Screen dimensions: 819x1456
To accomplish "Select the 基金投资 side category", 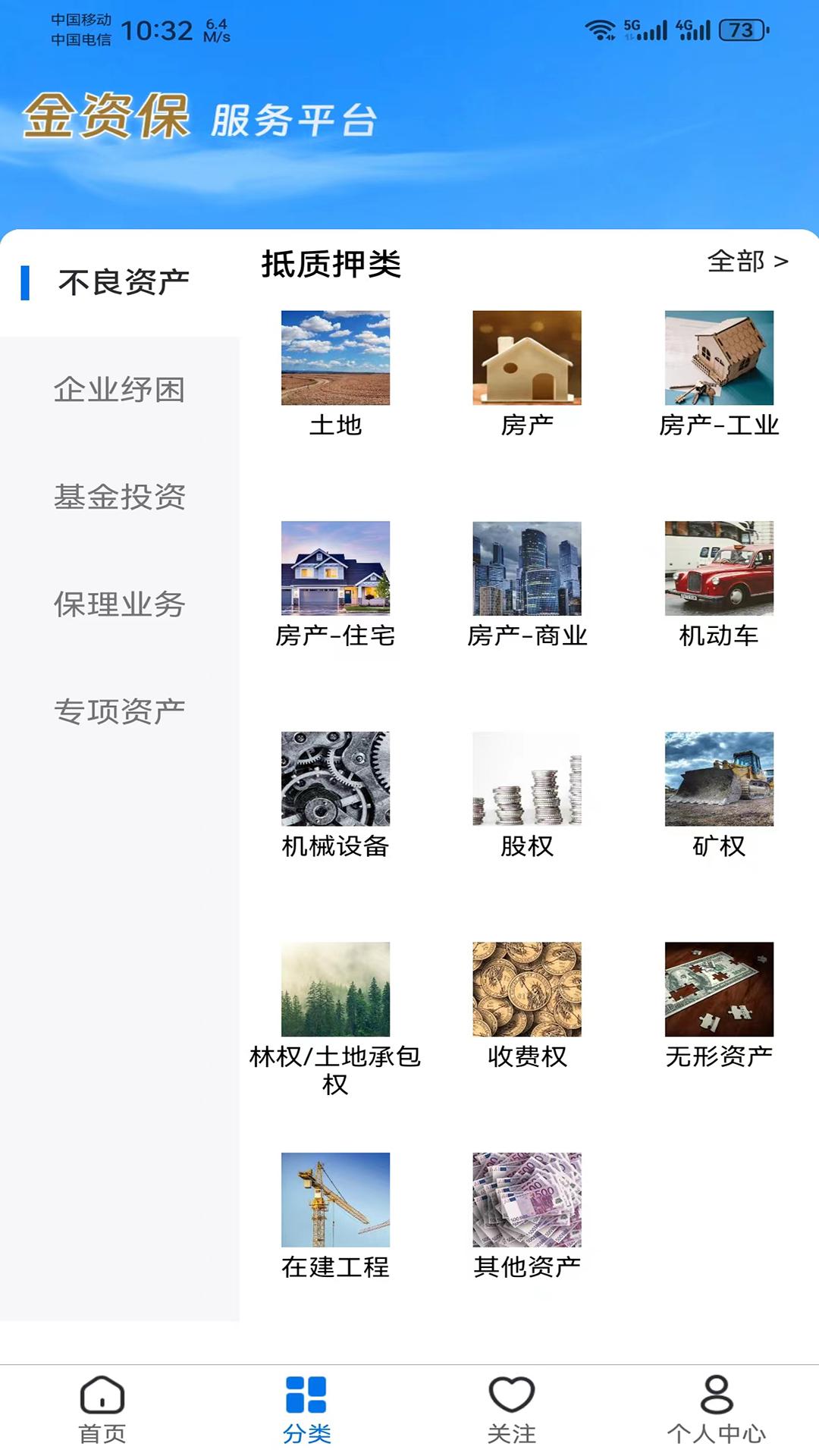I will [x=120, y=497].
